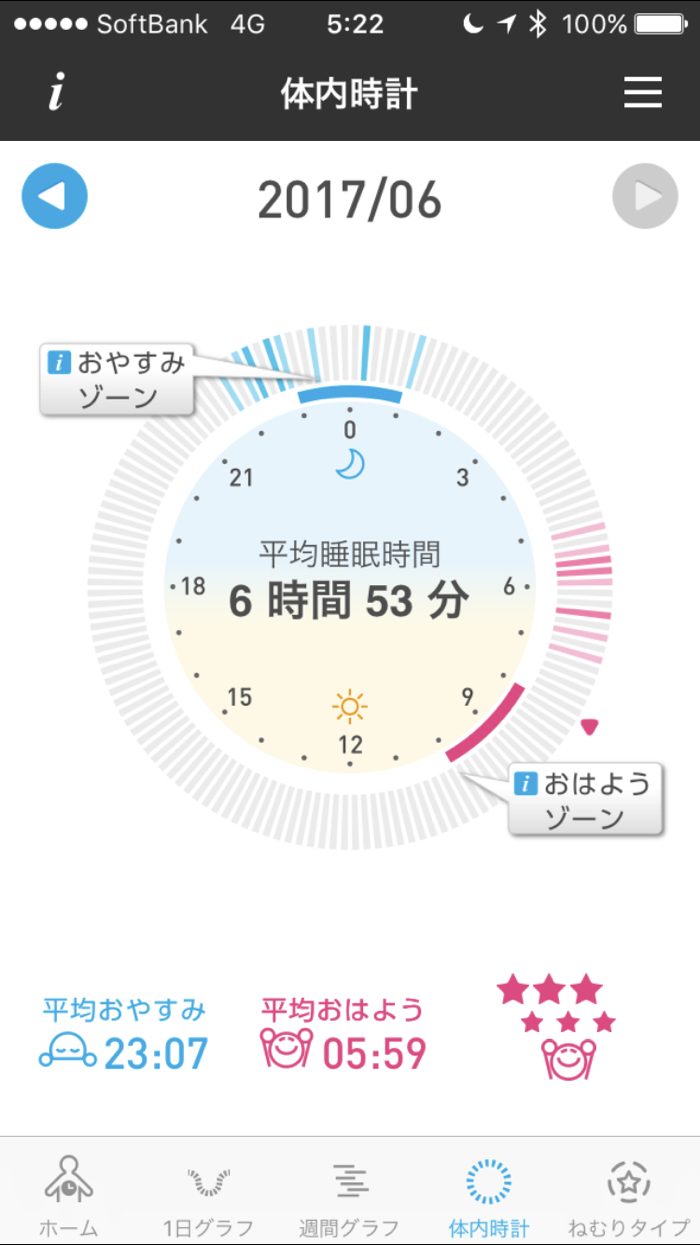Select the 体内時計 tab
The width and height of the screenshot is (700, 1245).
pyautogui.click(x=489, y=1195)
